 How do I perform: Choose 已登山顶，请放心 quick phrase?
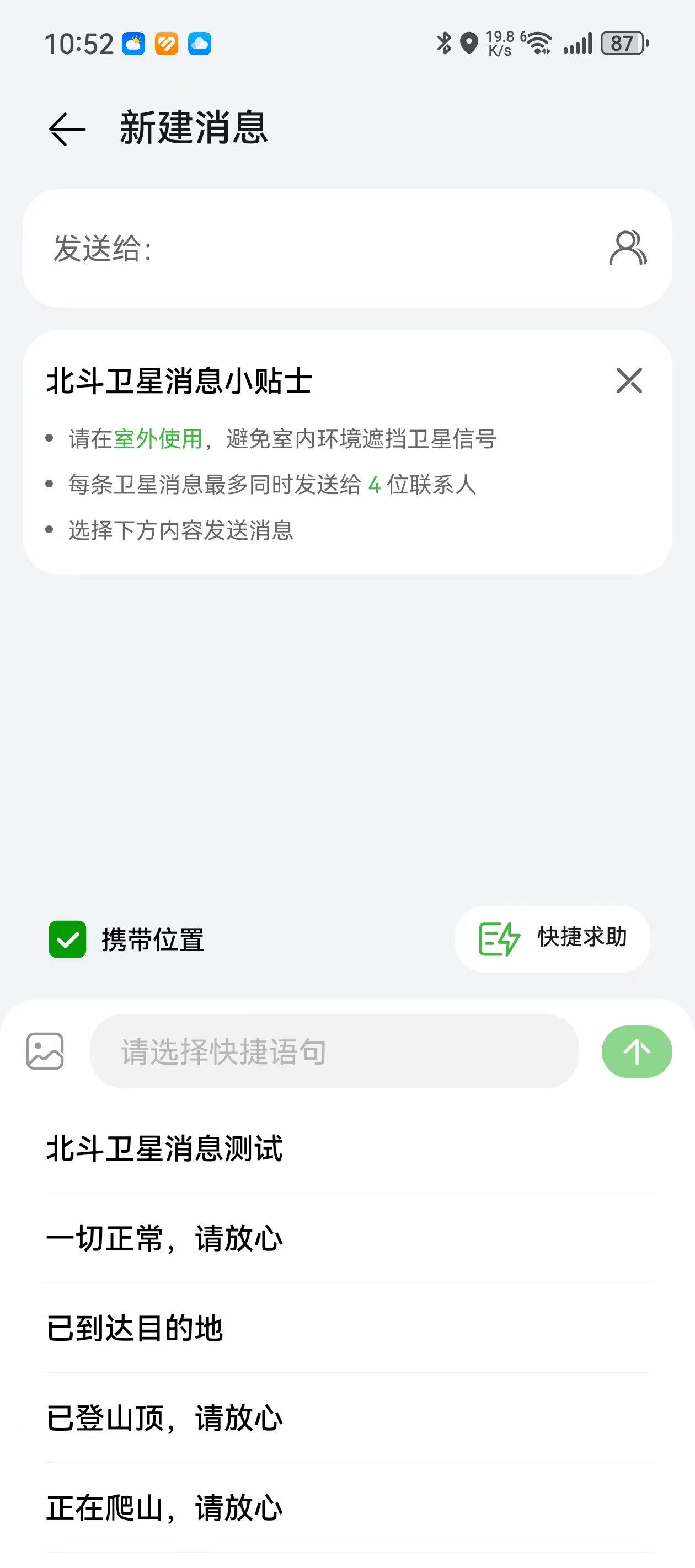164,1418
